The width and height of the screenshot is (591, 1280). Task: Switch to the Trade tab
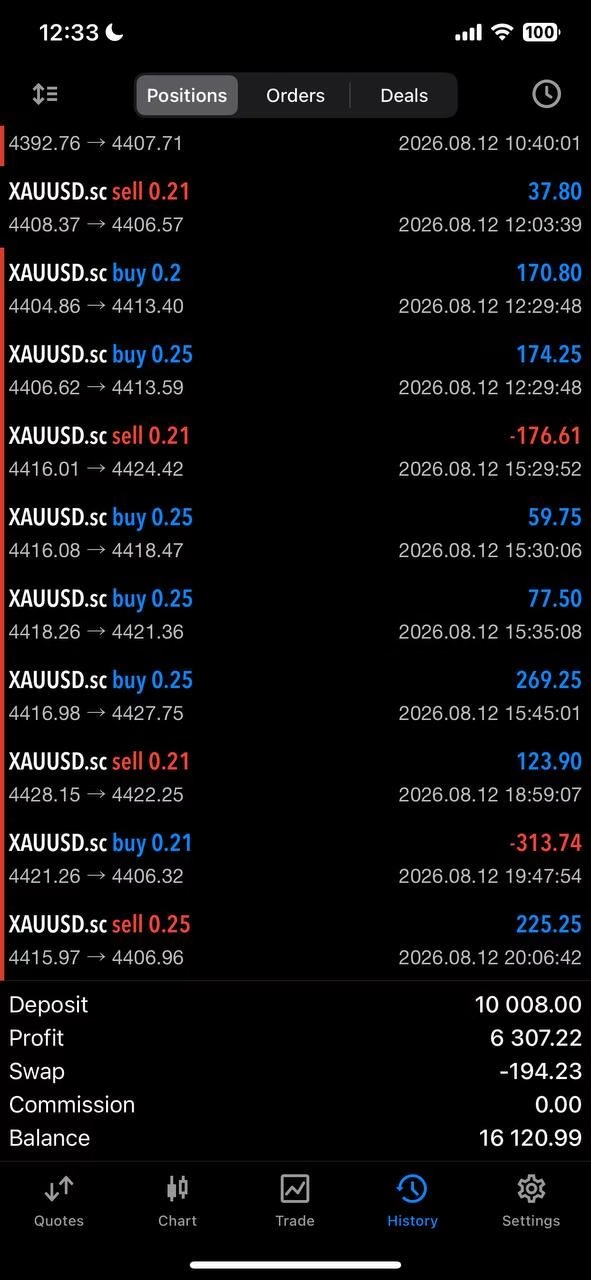295,1201
